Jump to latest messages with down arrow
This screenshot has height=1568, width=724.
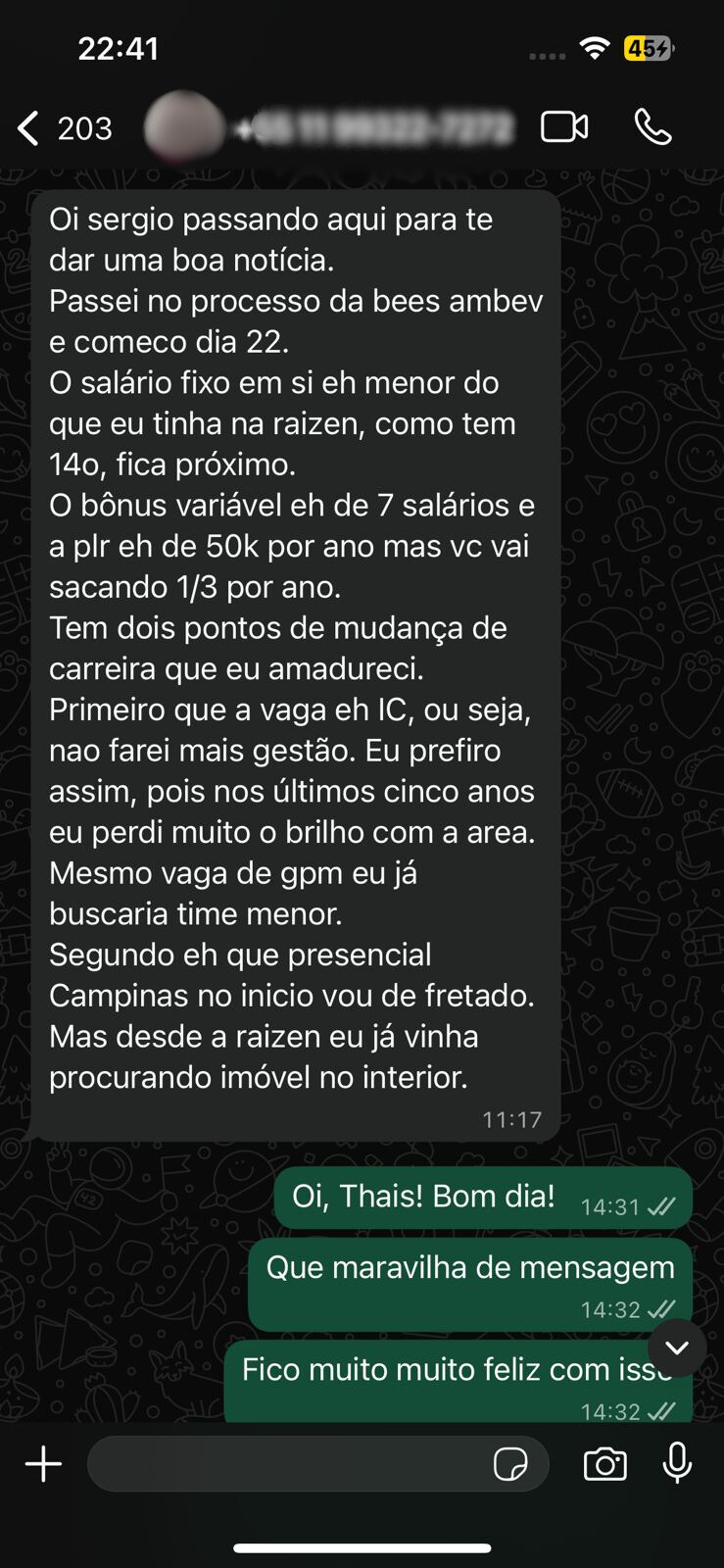676,1348
